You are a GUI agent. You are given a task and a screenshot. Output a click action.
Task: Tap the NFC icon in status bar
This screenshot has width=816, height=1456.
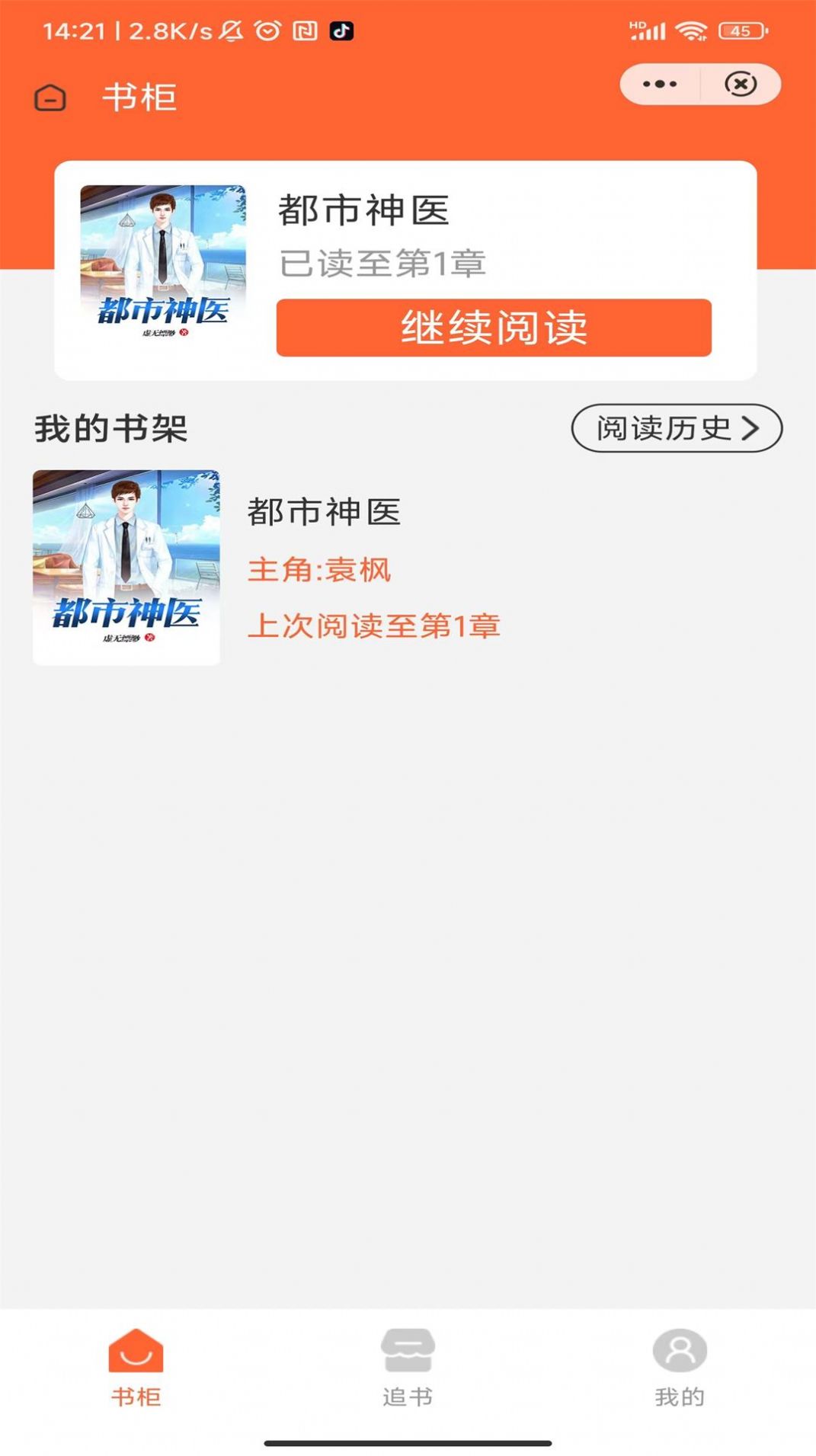pos(303,31)
